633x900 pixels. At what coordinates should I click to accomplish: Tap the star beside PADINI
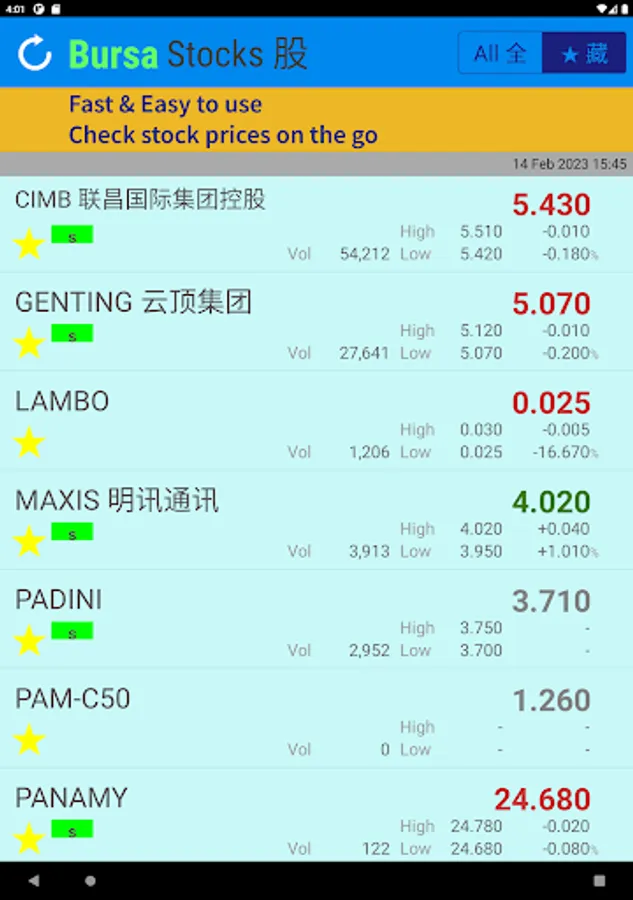click(x=29, y=640)
